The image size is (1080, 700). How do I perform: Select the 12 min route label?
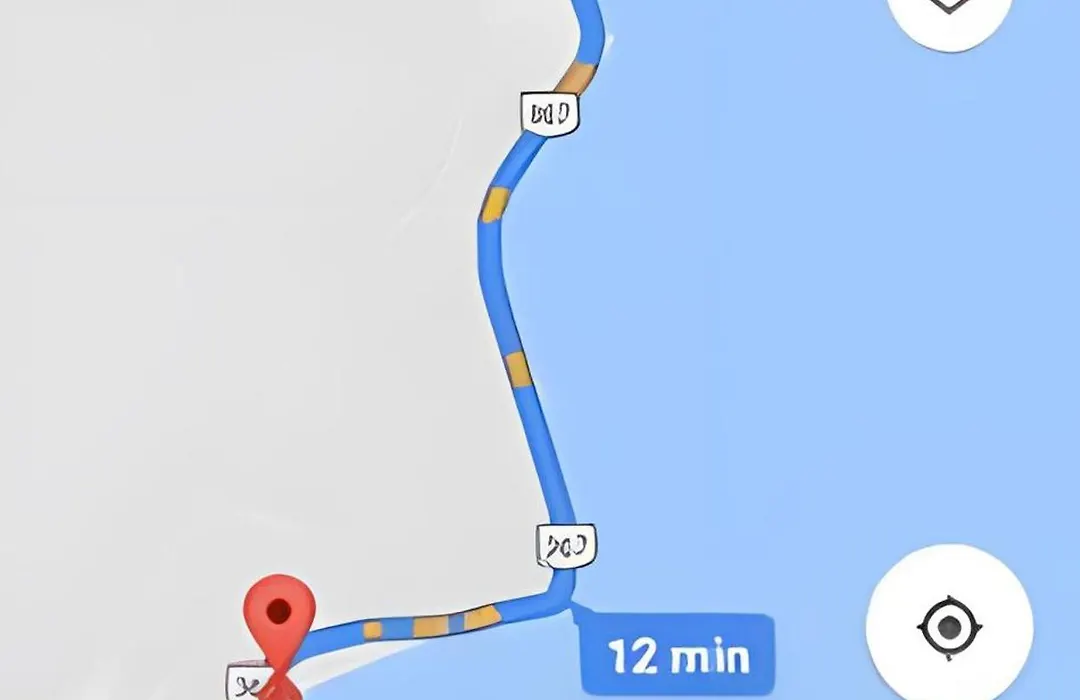click(x=678, y=657)
